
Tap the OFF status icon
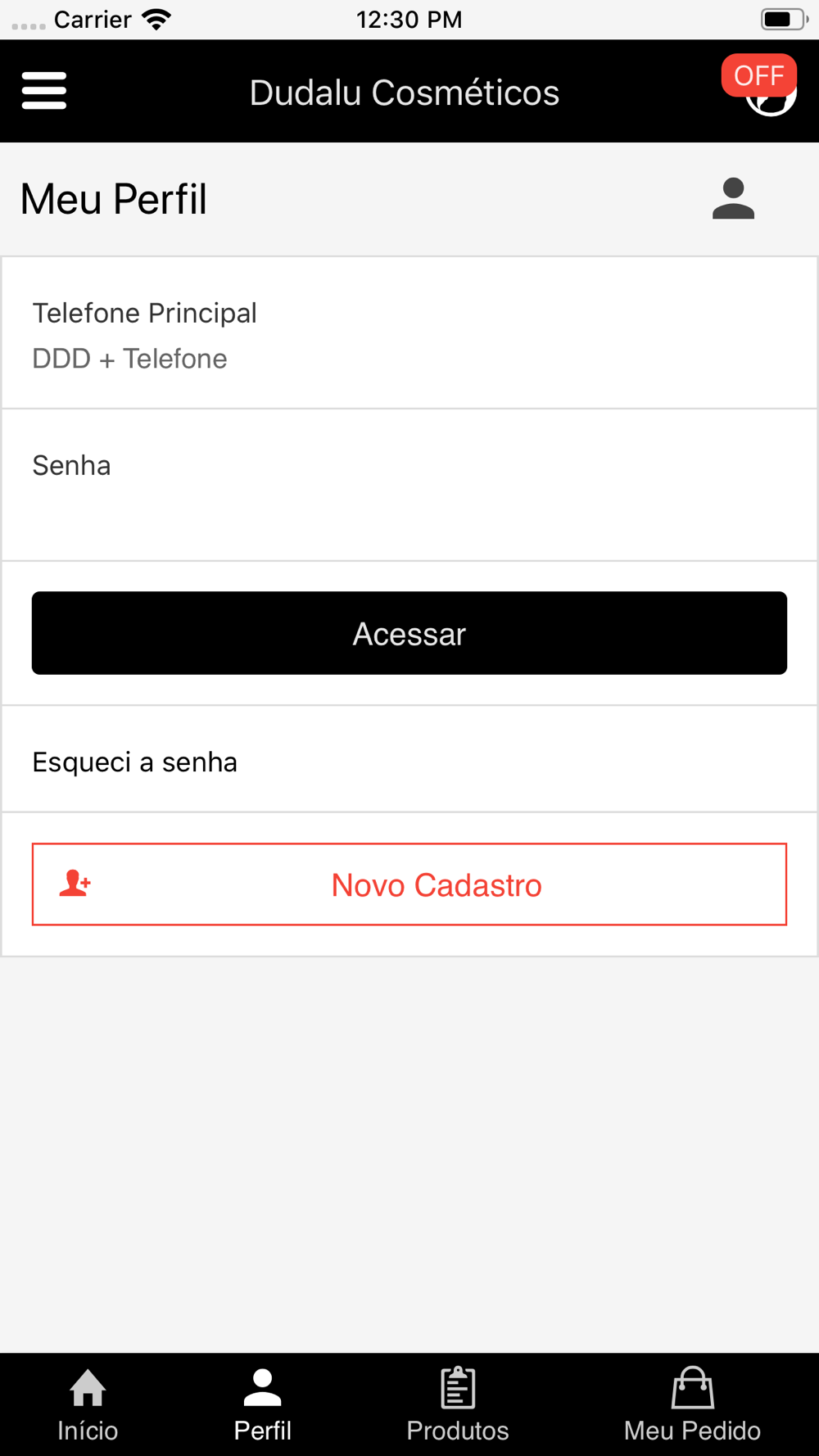(x=760, y=85)
